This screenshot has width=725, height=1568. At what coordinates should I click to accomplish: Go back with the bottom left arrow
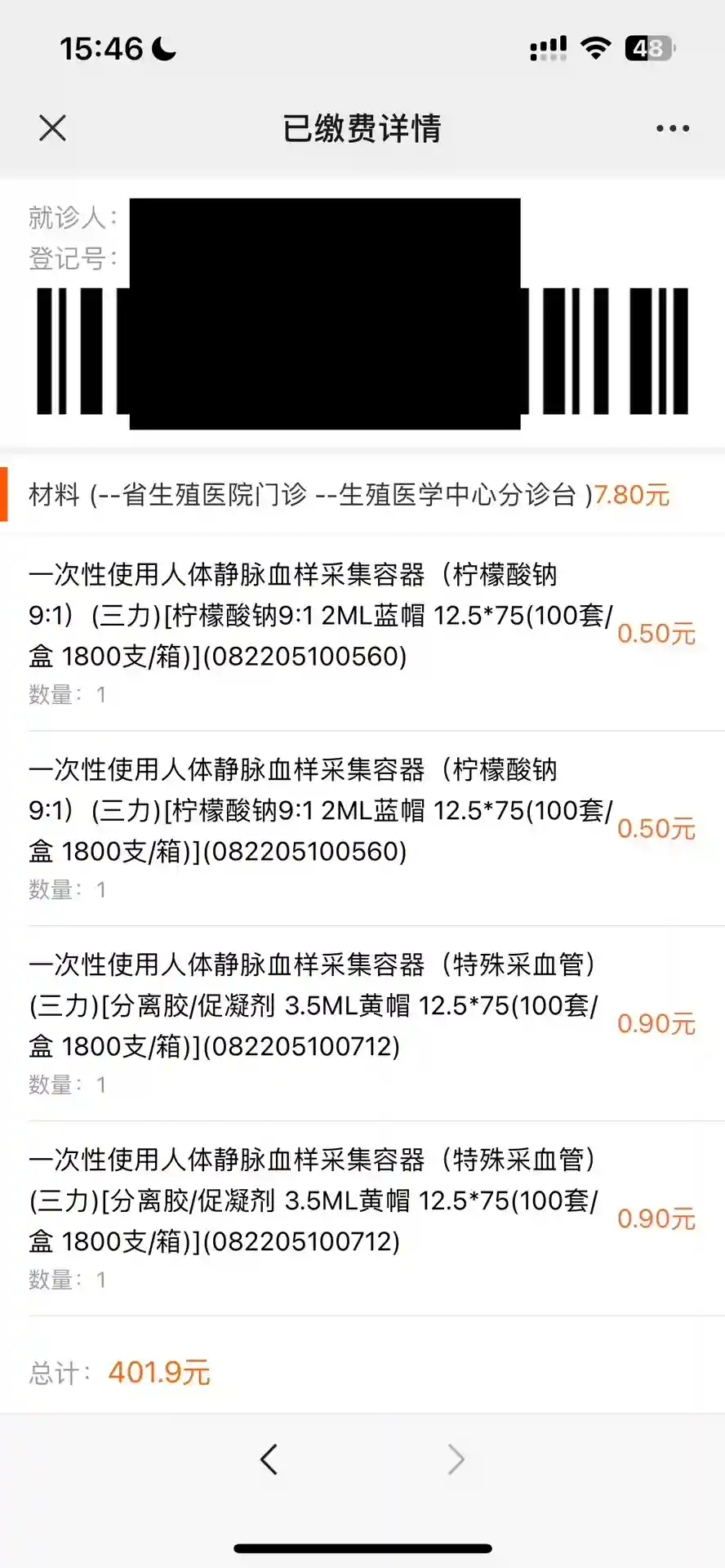coord(269,1459)
